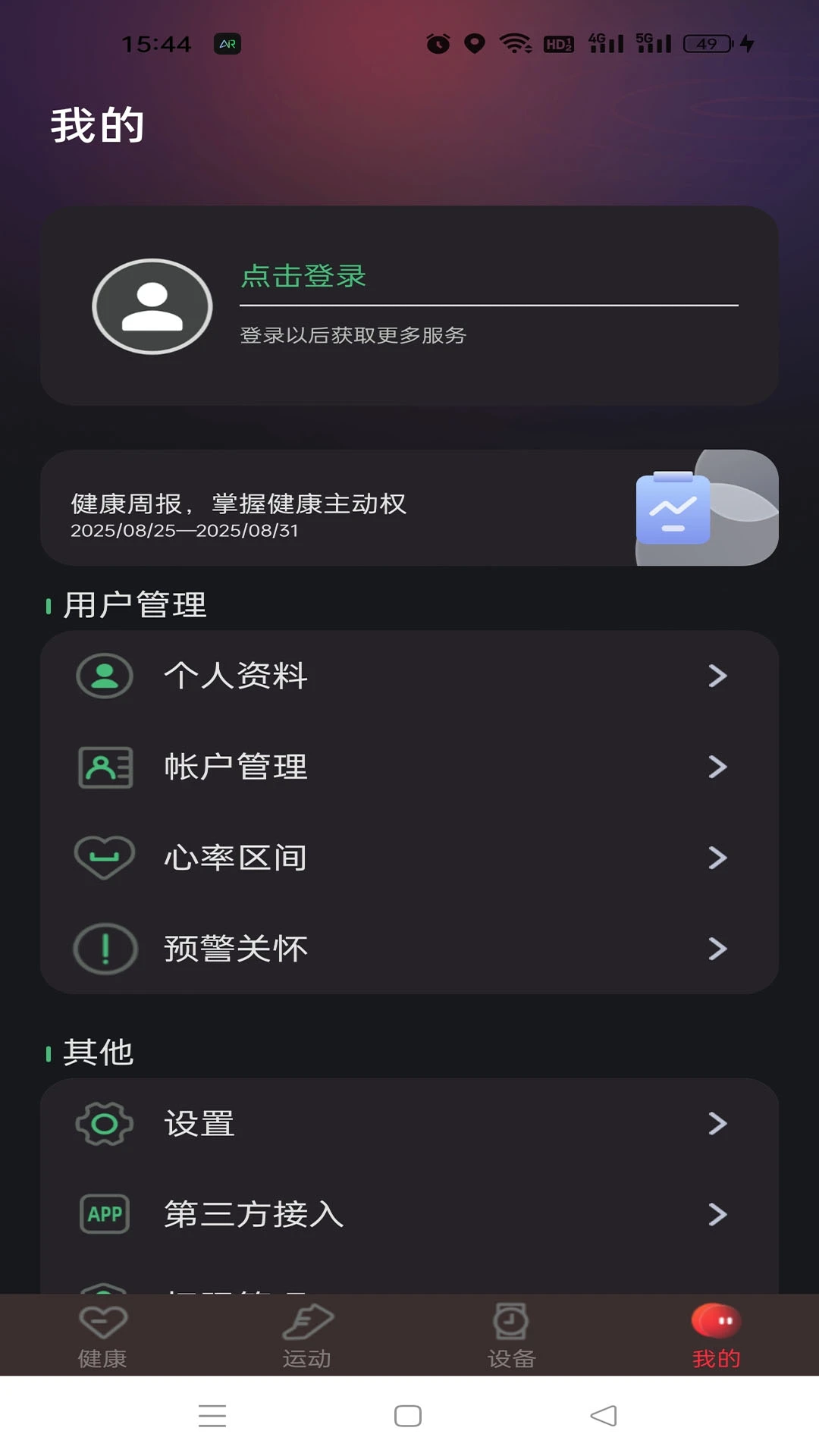Image resolution: width=819 pixels, height=1456 pixels.
Task: Select the 个人资料 person icon
Action: click(x=105, y=676)
